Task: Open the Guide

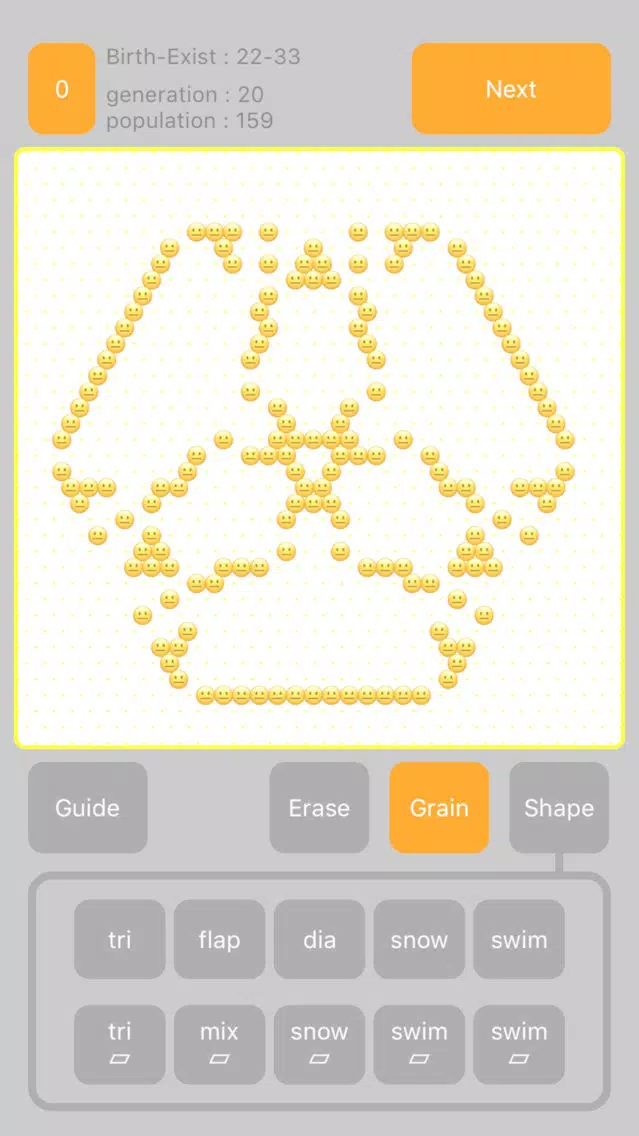Action: click(x=88, y=808)
